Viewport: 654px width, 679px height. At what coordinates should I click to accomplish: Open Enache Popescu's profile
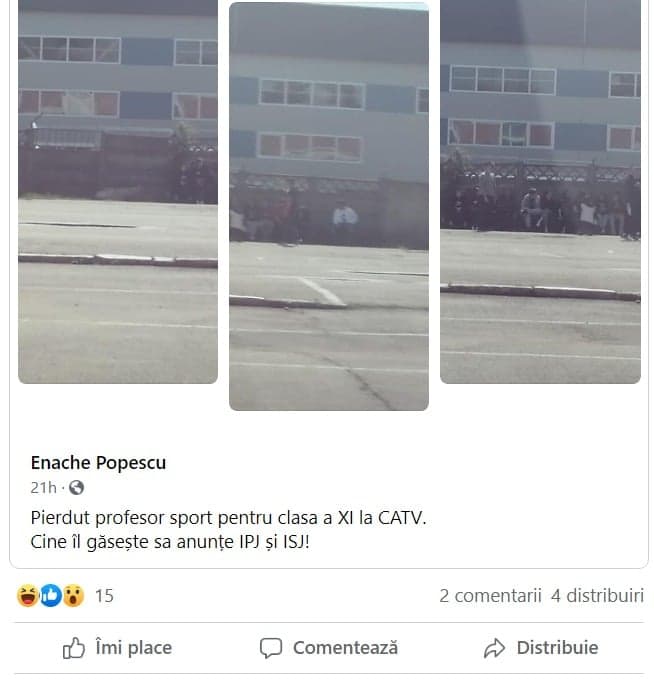click(x=98, y=463)
